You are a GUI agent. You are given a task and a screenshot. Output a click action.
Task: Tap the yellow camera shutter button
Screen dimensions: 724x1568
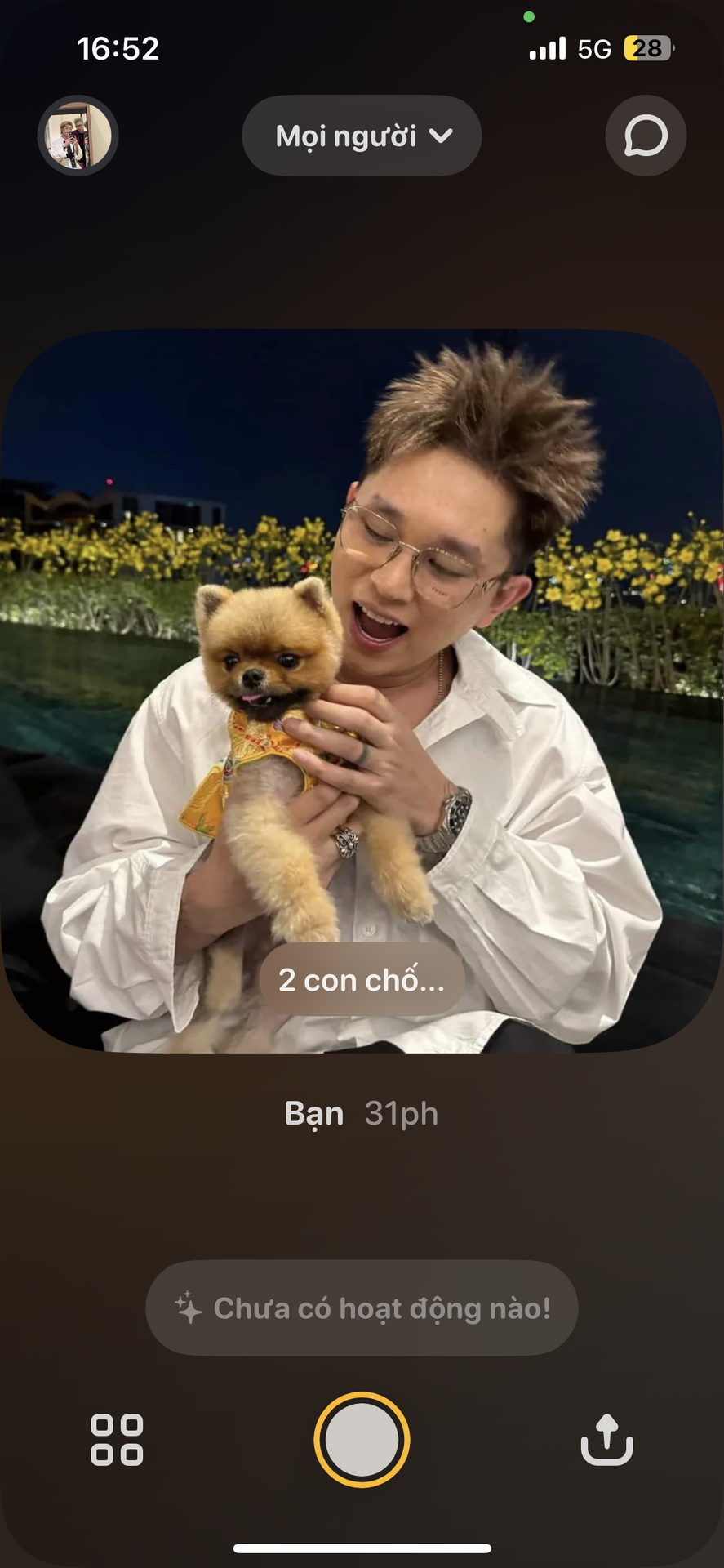click(362, 1439)
